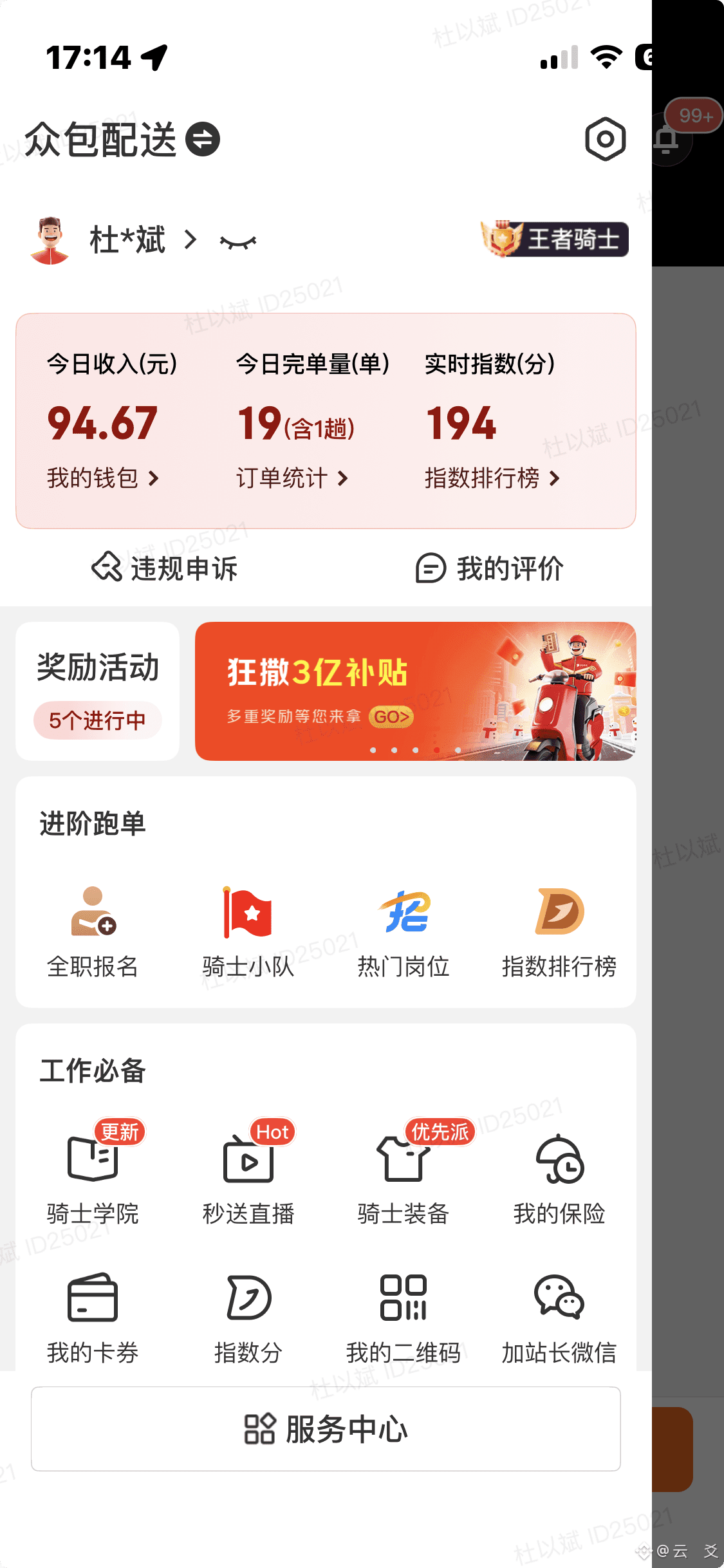This screenshot has height=1568, width=724.
Task: Toggle the eye icon hiding income
Action: [238, 242]
